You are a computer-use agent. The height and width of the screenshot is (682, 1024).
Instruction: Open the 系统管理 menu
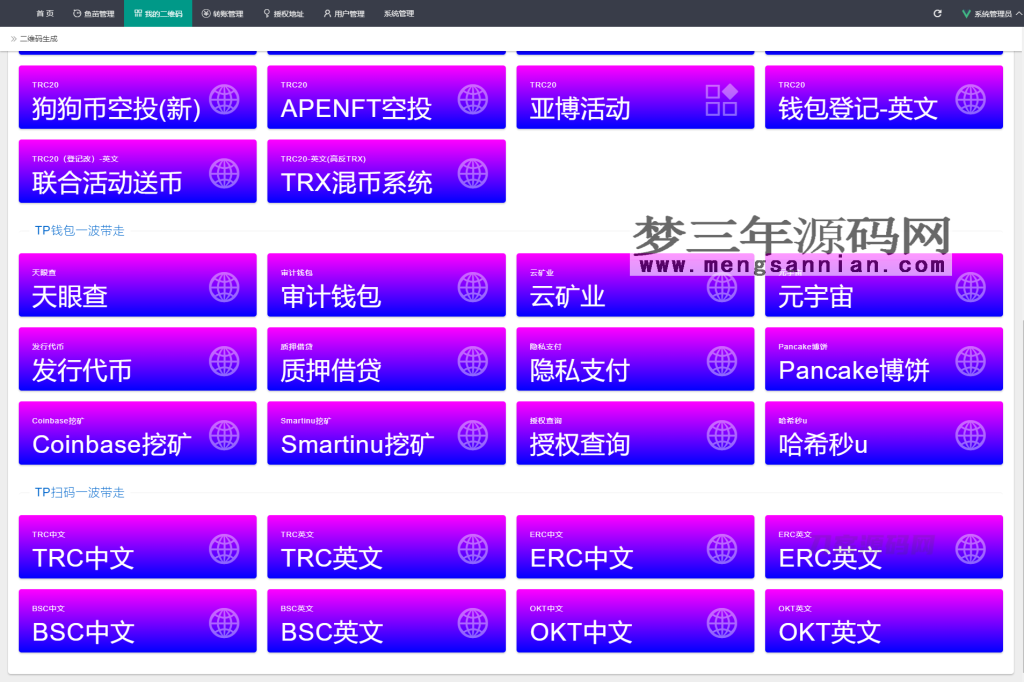pyautogui.click(x=398, y=13)
